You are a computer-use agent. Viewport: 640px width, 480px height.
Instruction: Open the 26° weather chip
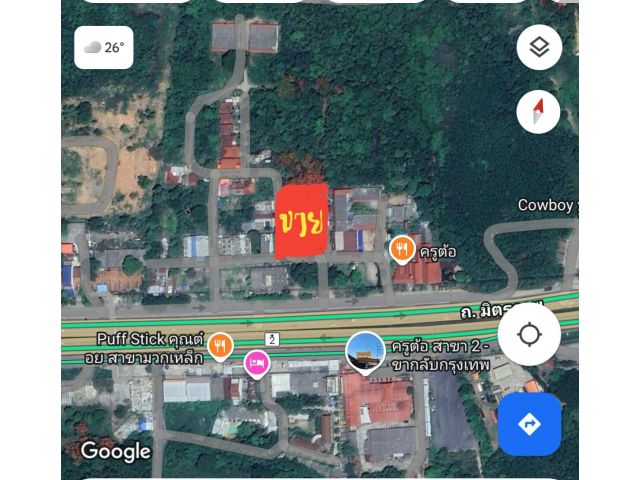click(104, 47)
